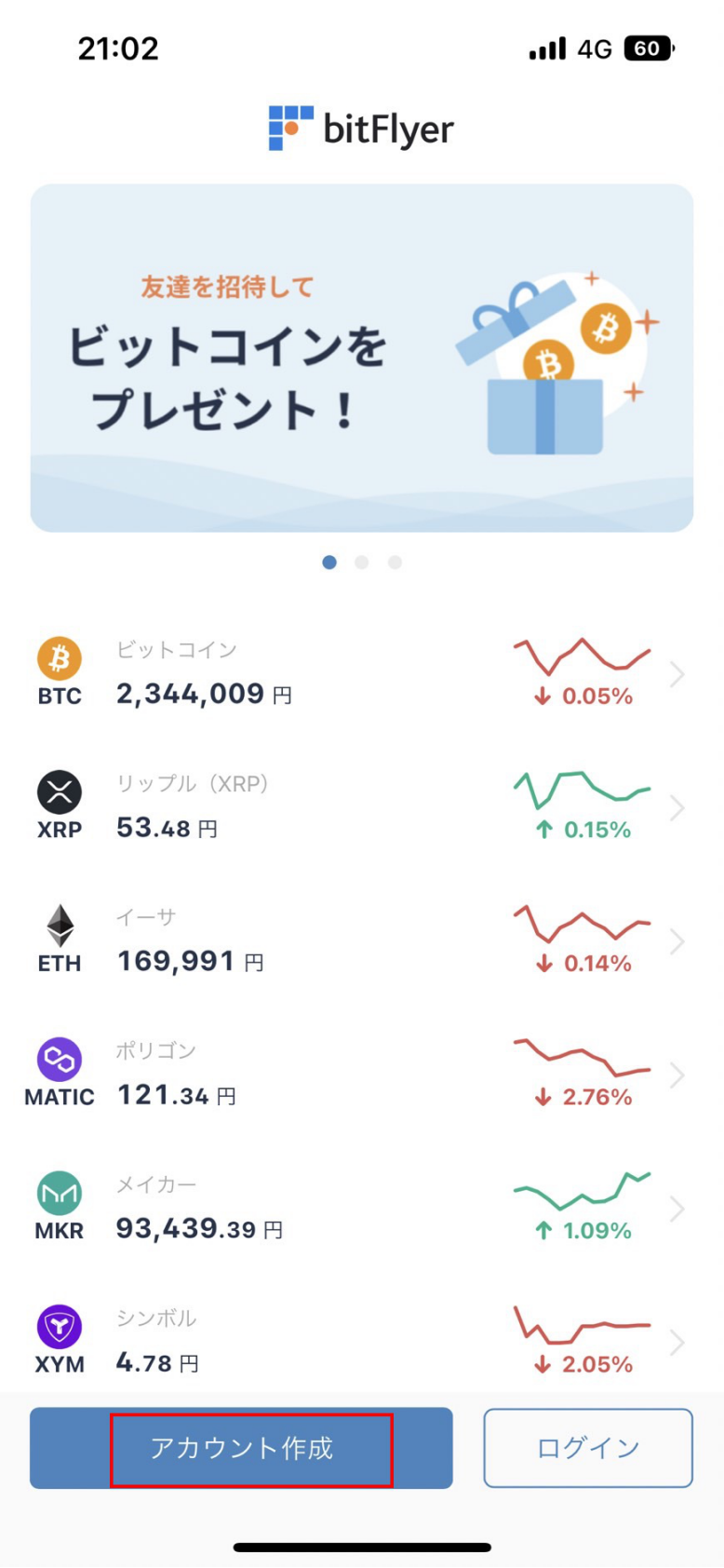Image resolution: width=724 pixels, height=1568 pixels.
Task: Jump to the third banner page dot
Action: (395, 562)
